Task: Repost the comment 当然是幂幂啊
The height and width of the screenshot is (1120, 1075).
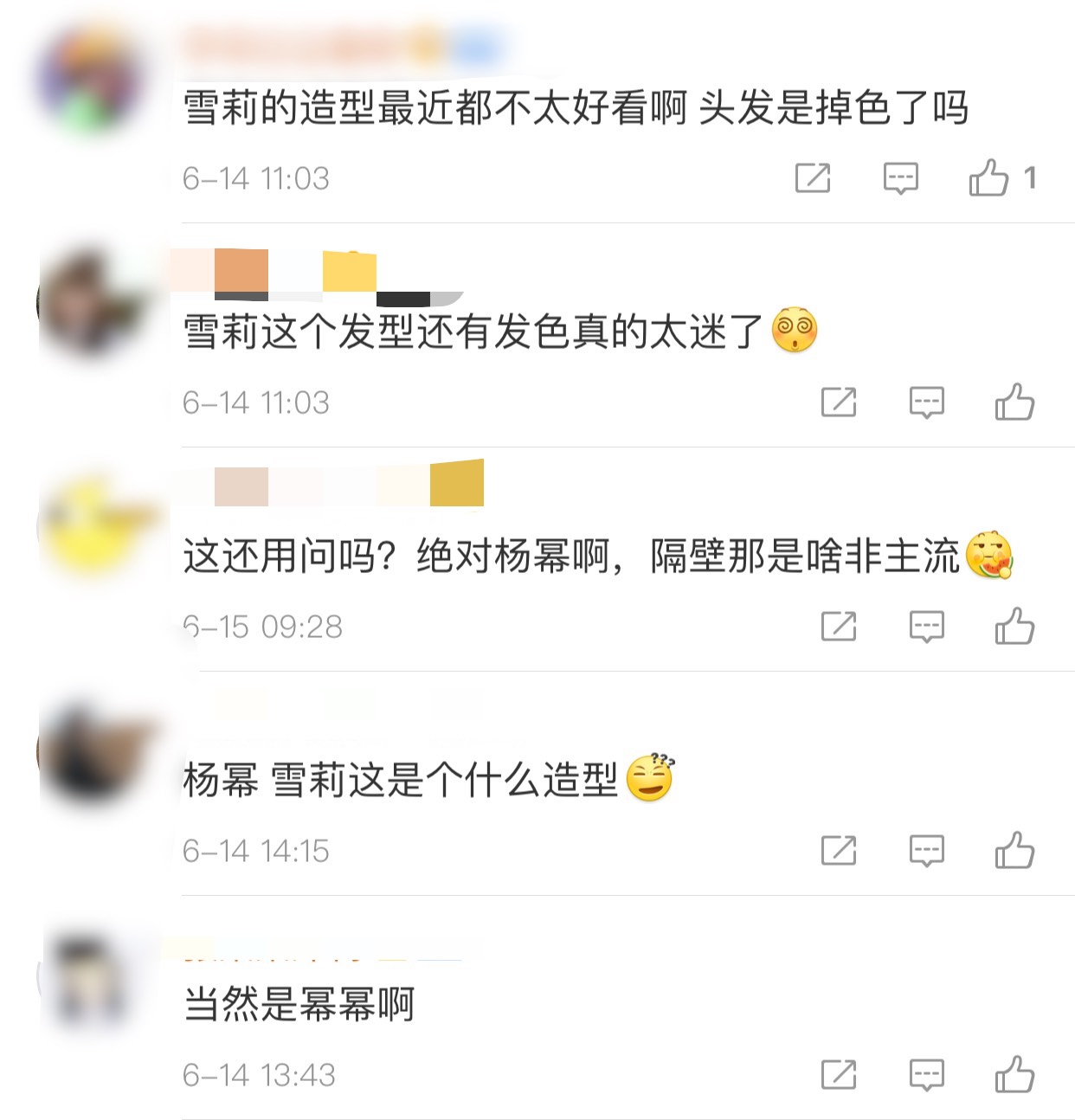Action: (x=838, y=1075)
